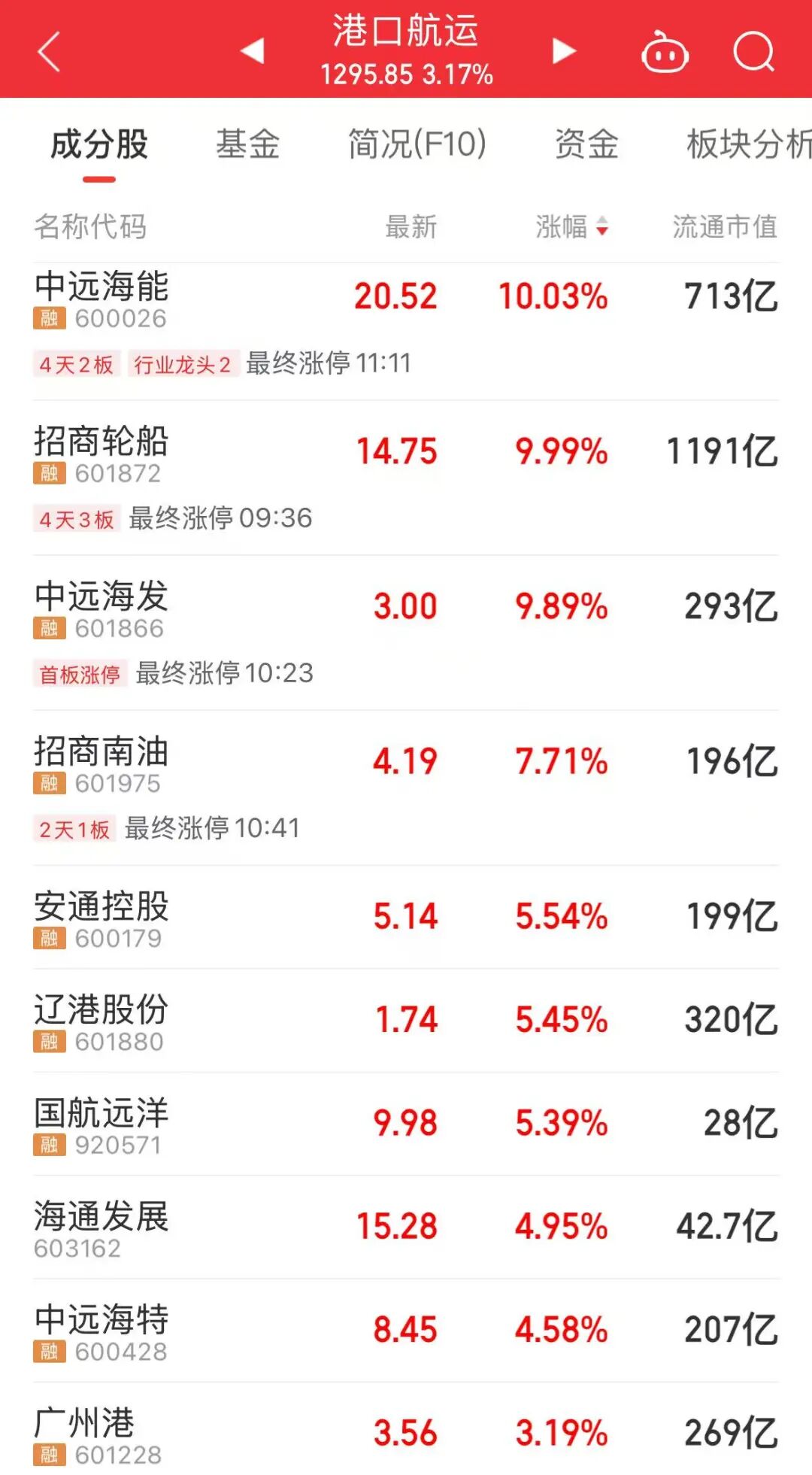Switch to the 基金 tab
This screenshot has height=1475, width=812.
click(x=249, y=144)
